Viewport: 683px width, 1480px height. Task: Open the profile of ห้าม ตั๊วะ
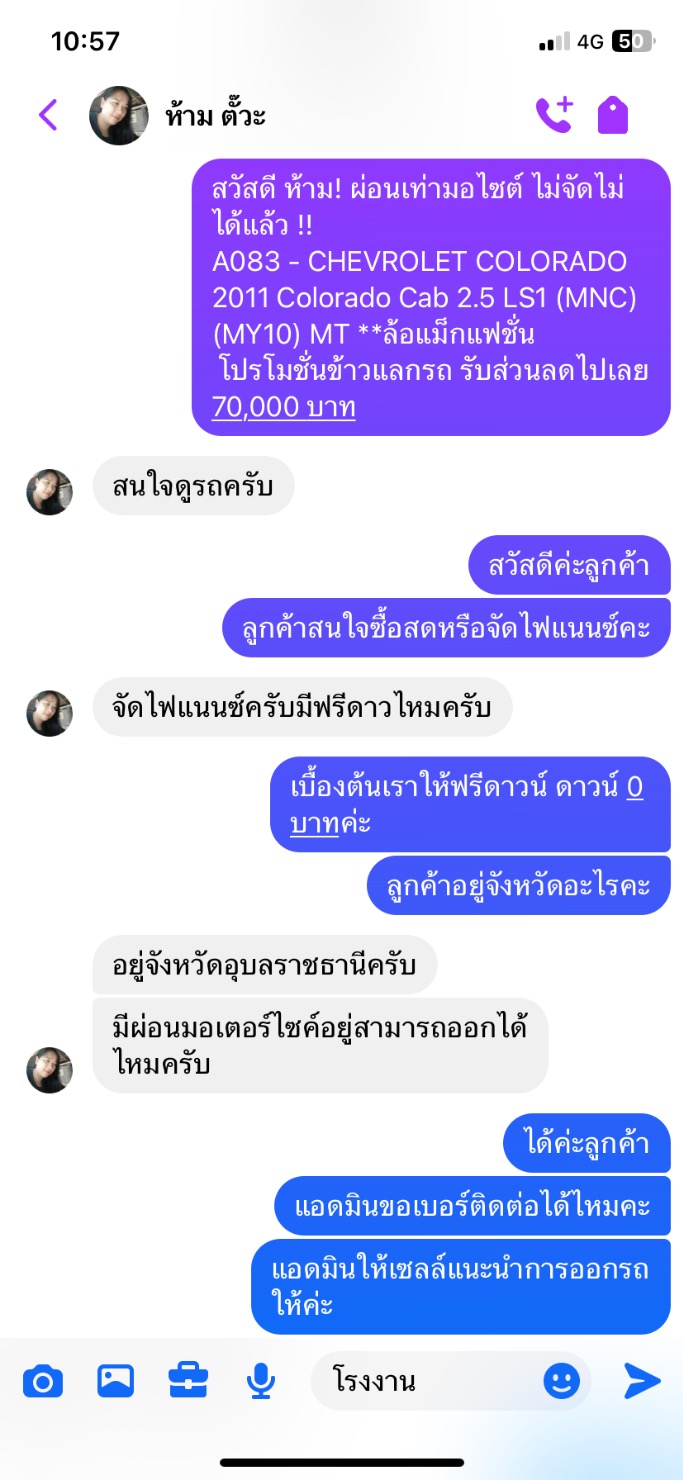pos(215,116)
